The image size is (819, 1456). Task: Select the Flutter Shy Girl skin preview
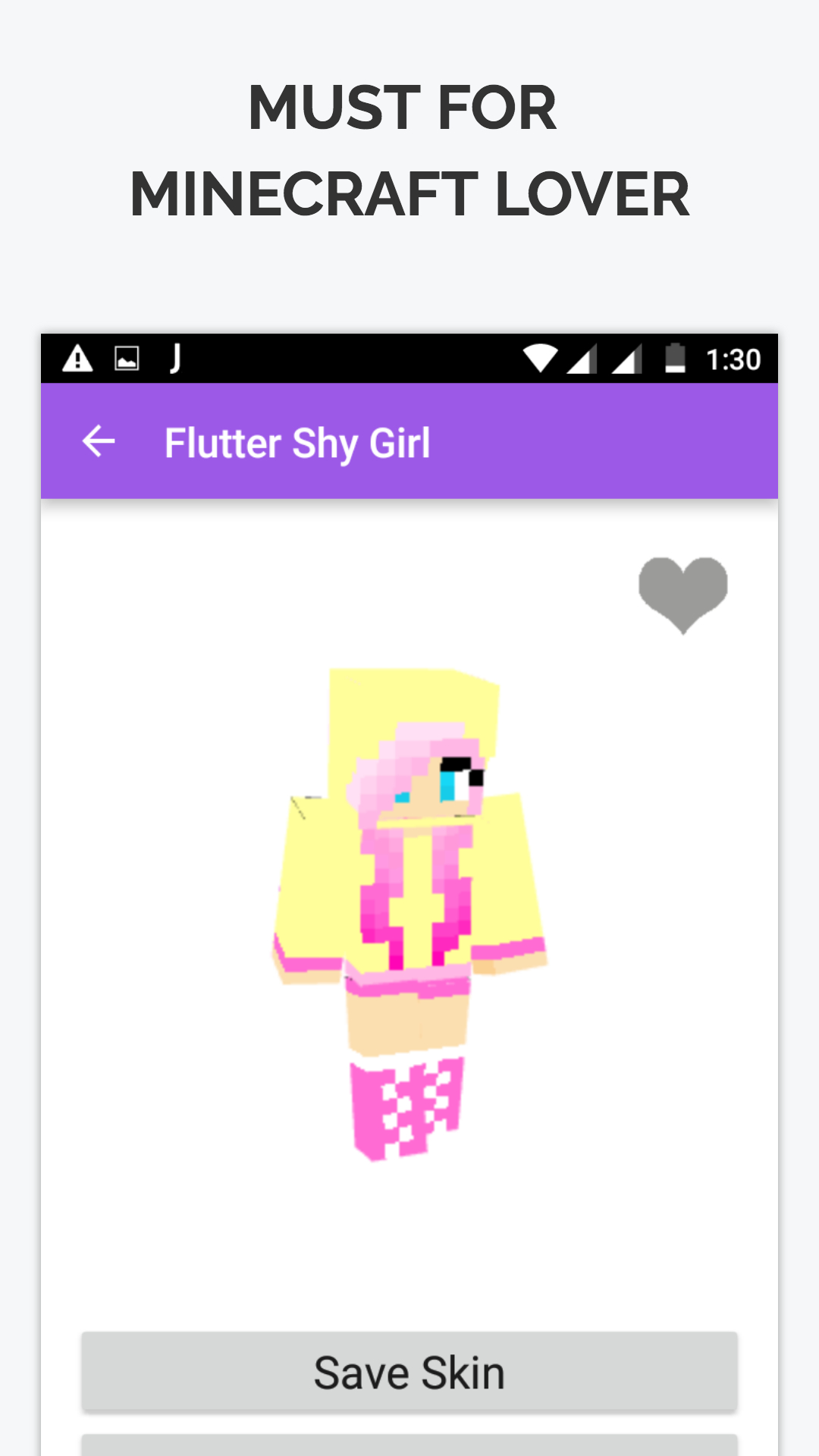tap(409, 910)
